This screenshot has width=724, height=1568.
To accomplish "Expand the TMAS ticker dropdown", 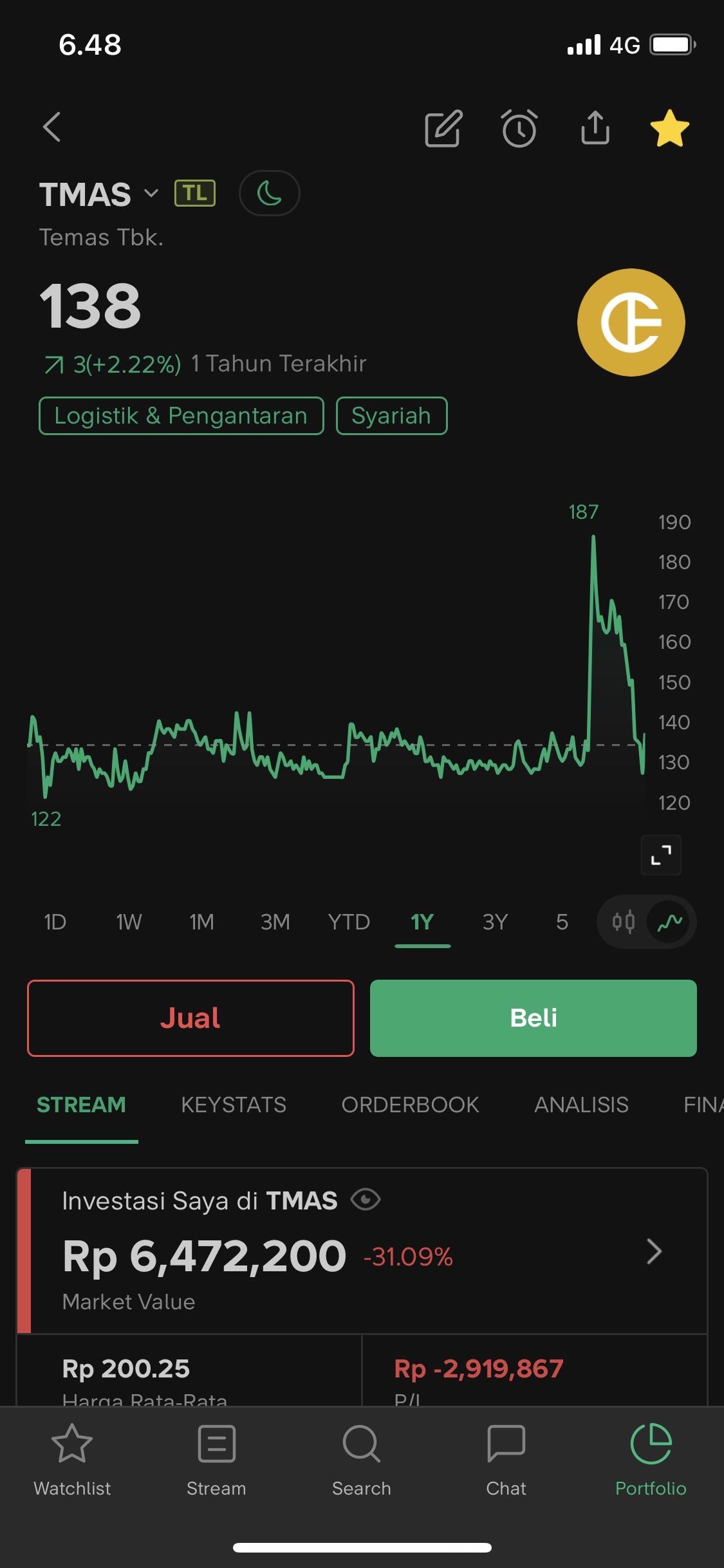I will click(151, 194).
